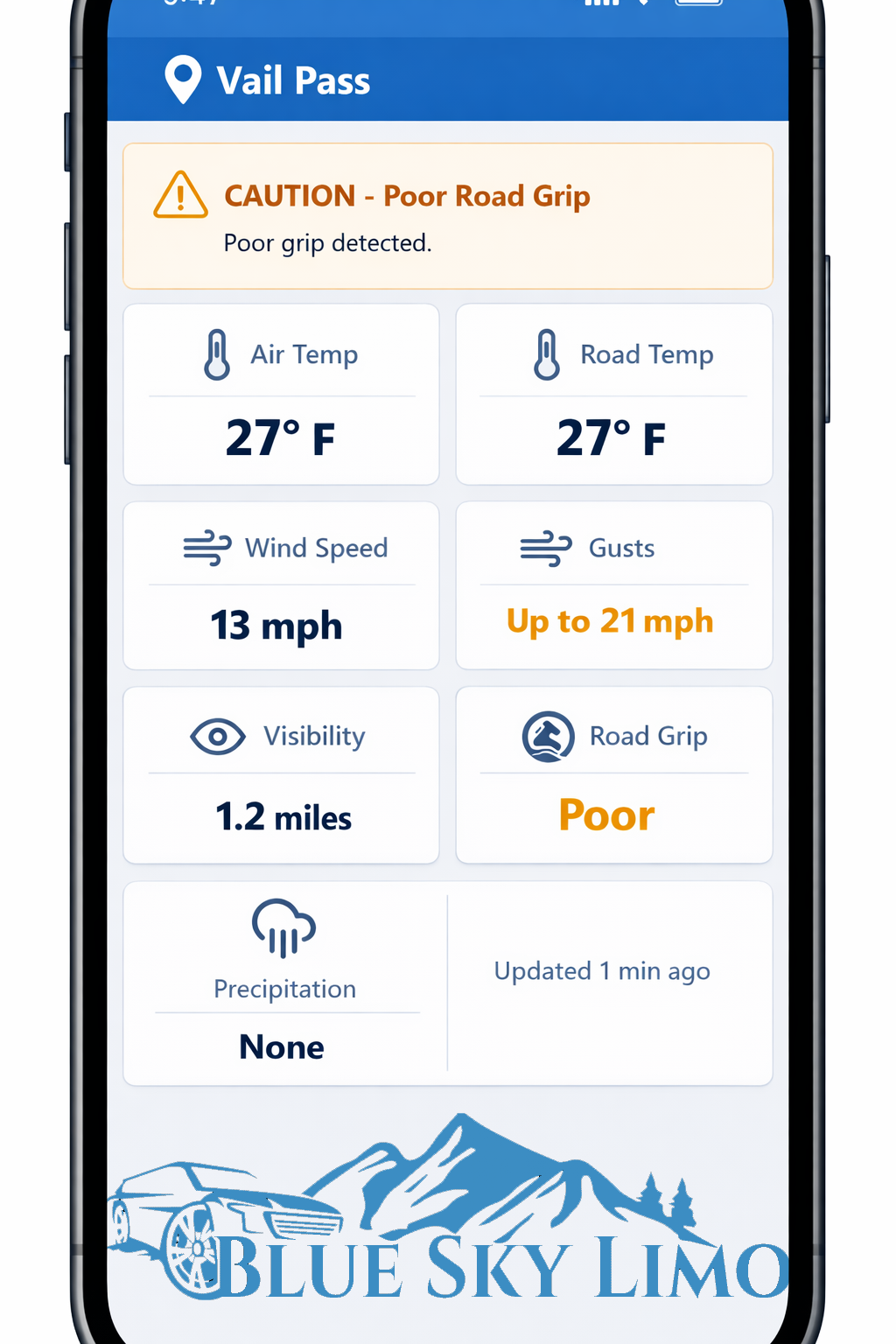Image resolution: width=896 pixels, height=1344 pixels.
Task: Click the Road Grip tire icon
Action: [548, 736]
